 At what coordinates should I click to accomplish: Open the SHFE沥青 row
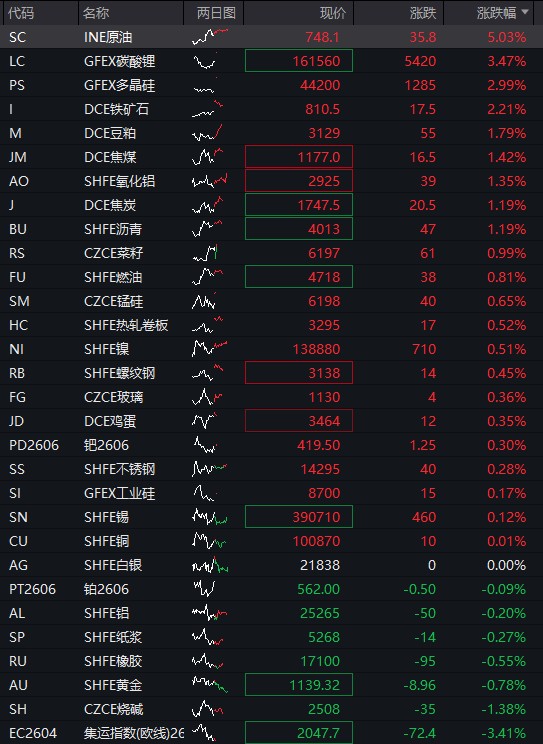click(272, 229)
